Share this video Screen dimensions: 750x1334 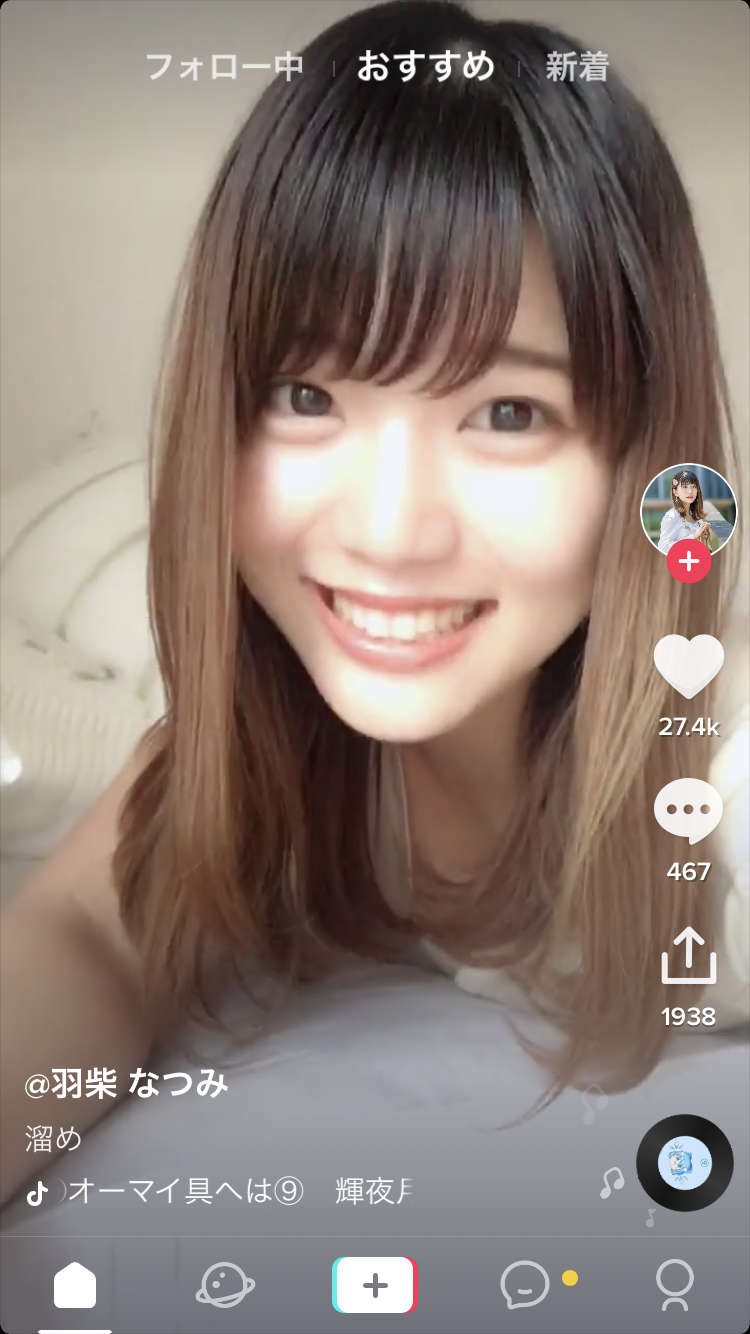click(x=688, y=957)
